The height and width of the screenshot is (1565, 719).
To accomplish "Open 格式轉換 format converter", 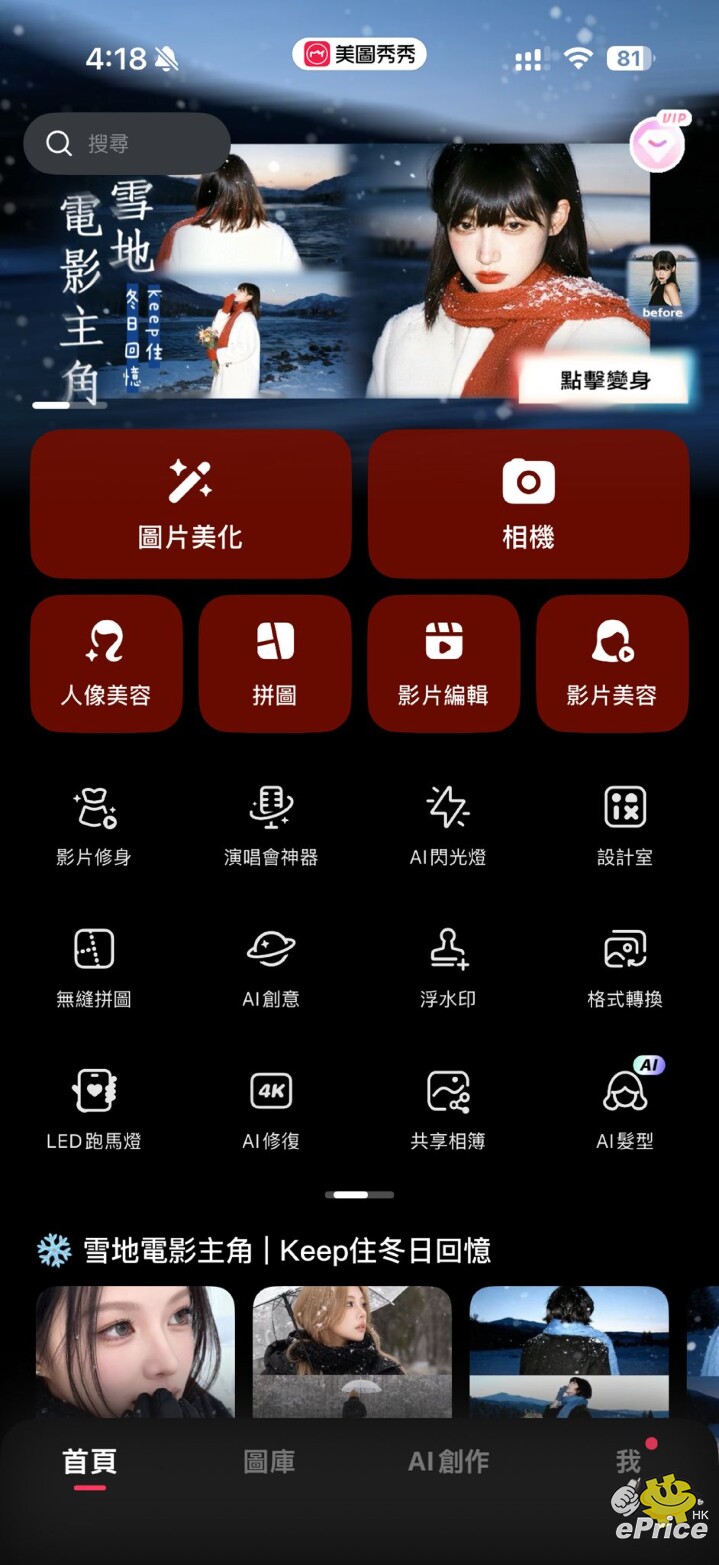I will [x=625, y=968].
